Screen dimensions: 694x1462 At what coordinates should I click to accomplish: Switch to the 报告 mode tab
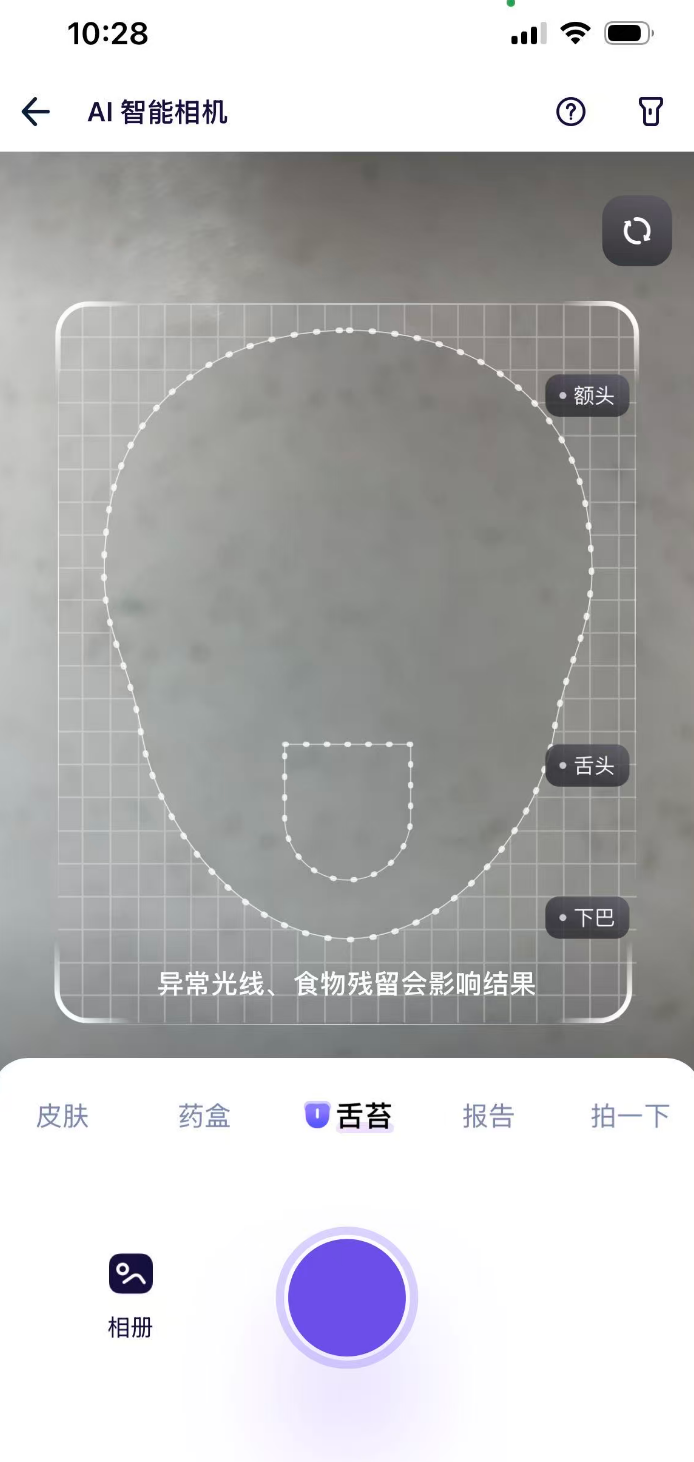[x=488, y=1116]
